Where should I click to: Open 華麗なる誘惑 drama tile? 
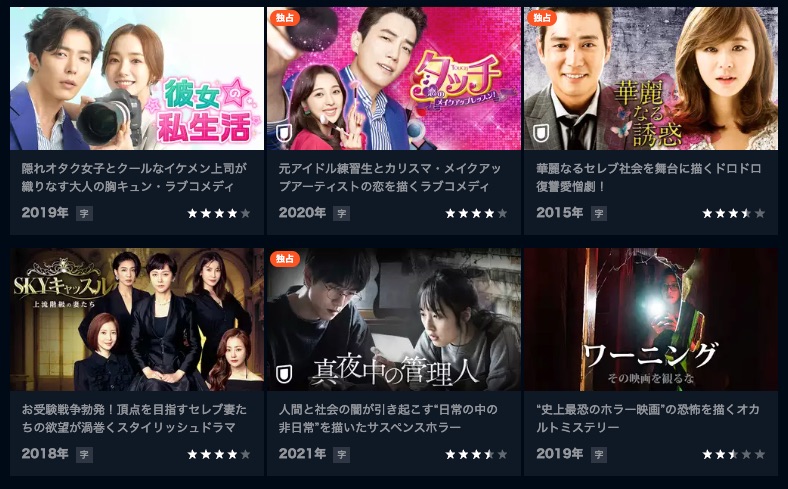tap(650, 80)
